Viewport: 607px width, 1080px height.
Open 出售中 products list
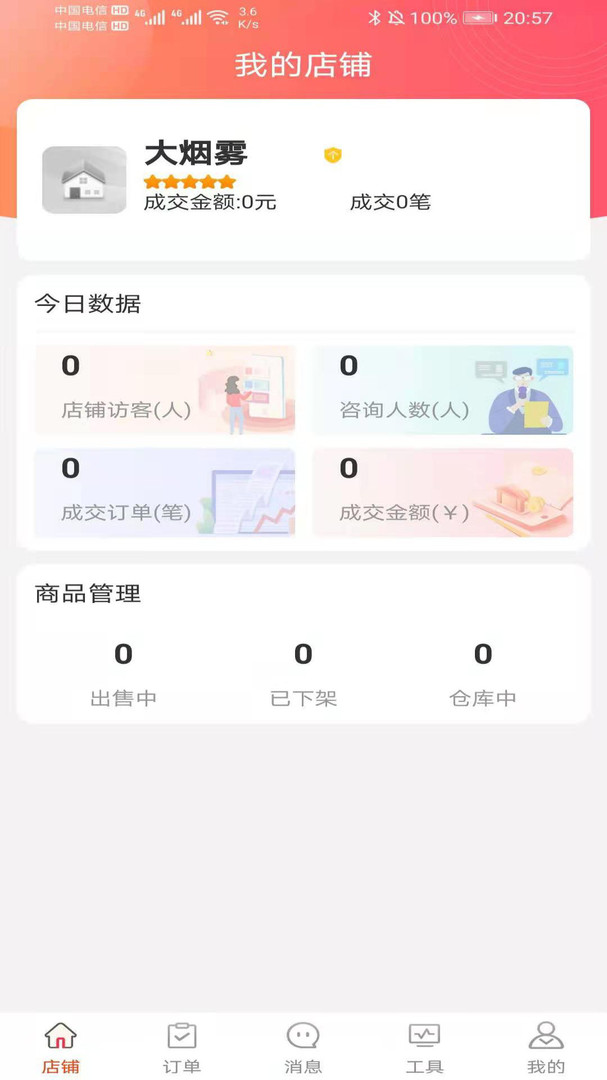click(123, 674)
